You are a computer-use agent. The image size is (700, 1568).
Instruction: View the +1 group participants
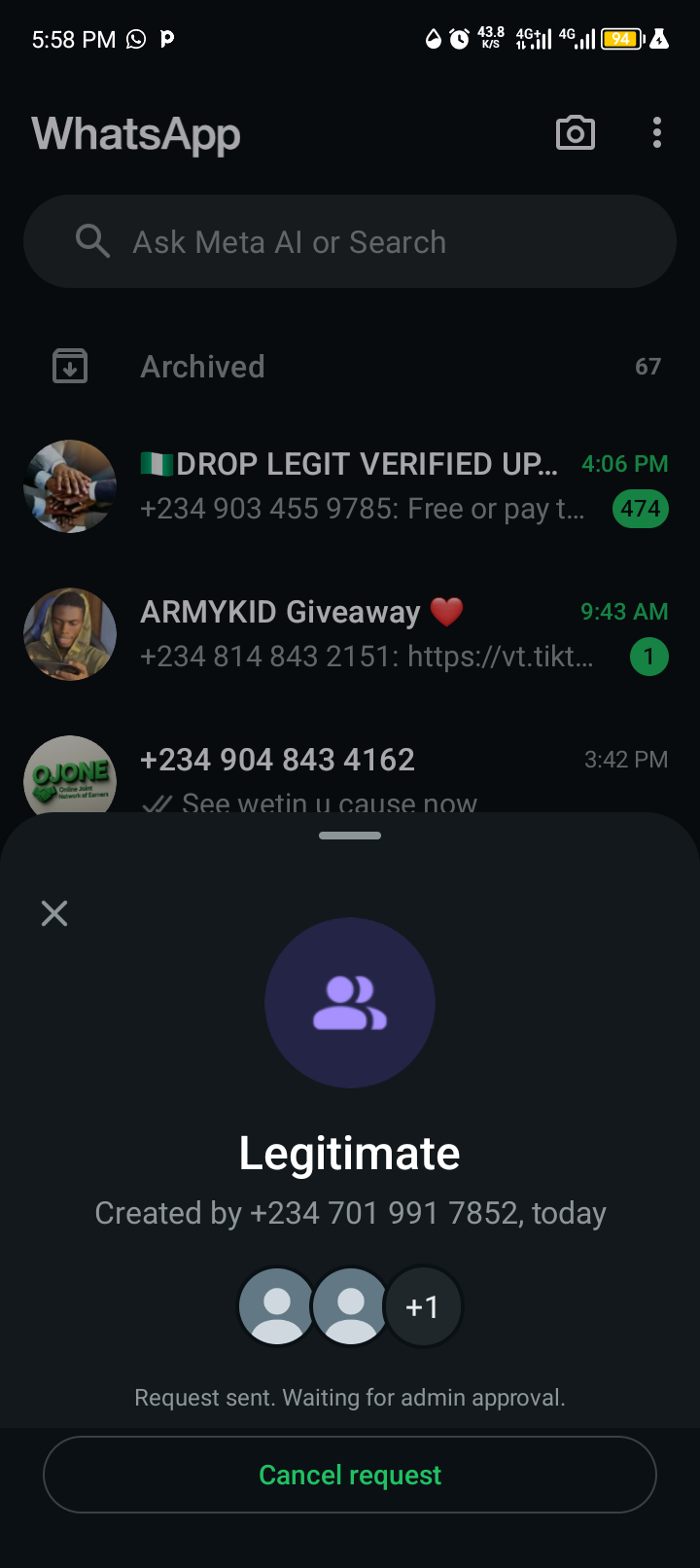pos(423,1306)
